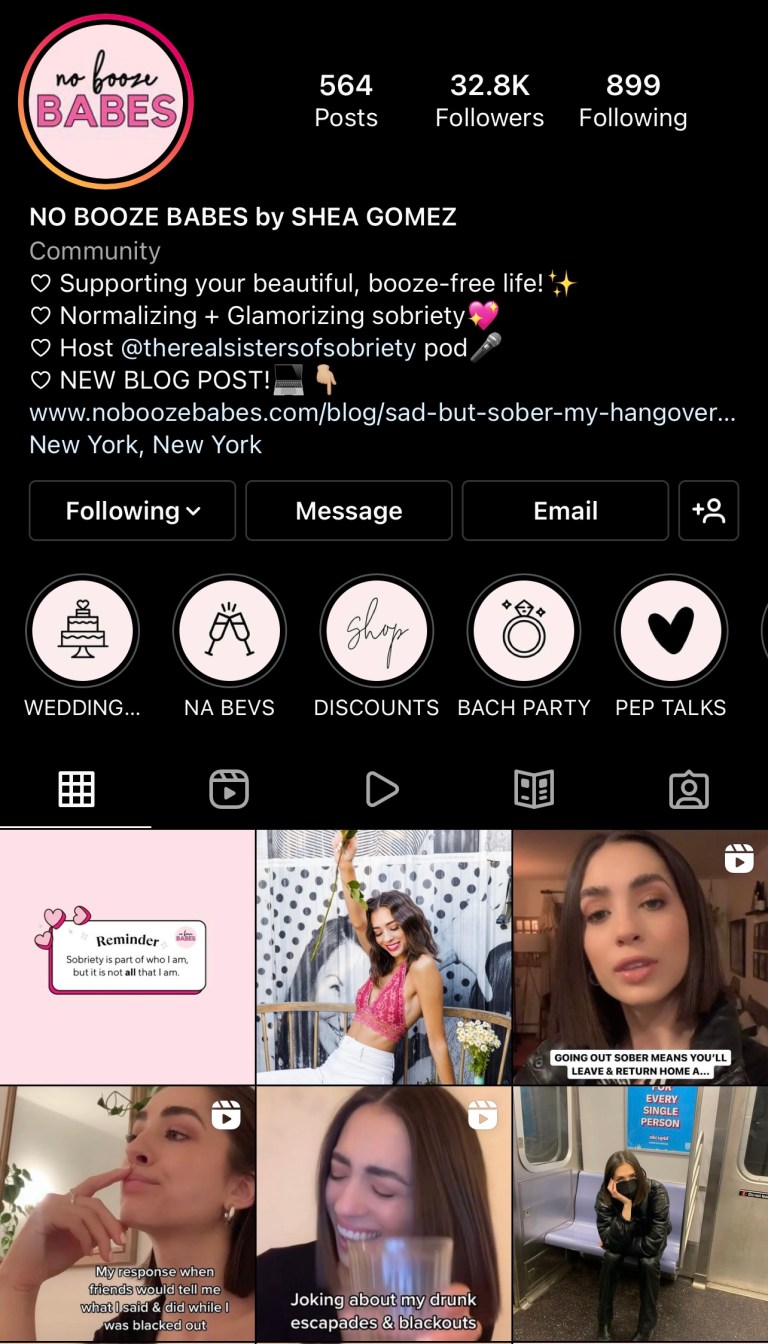Open the DISCOUNTS shop highlight
The width and height of the screenshot is (768, 1344).
376,630
